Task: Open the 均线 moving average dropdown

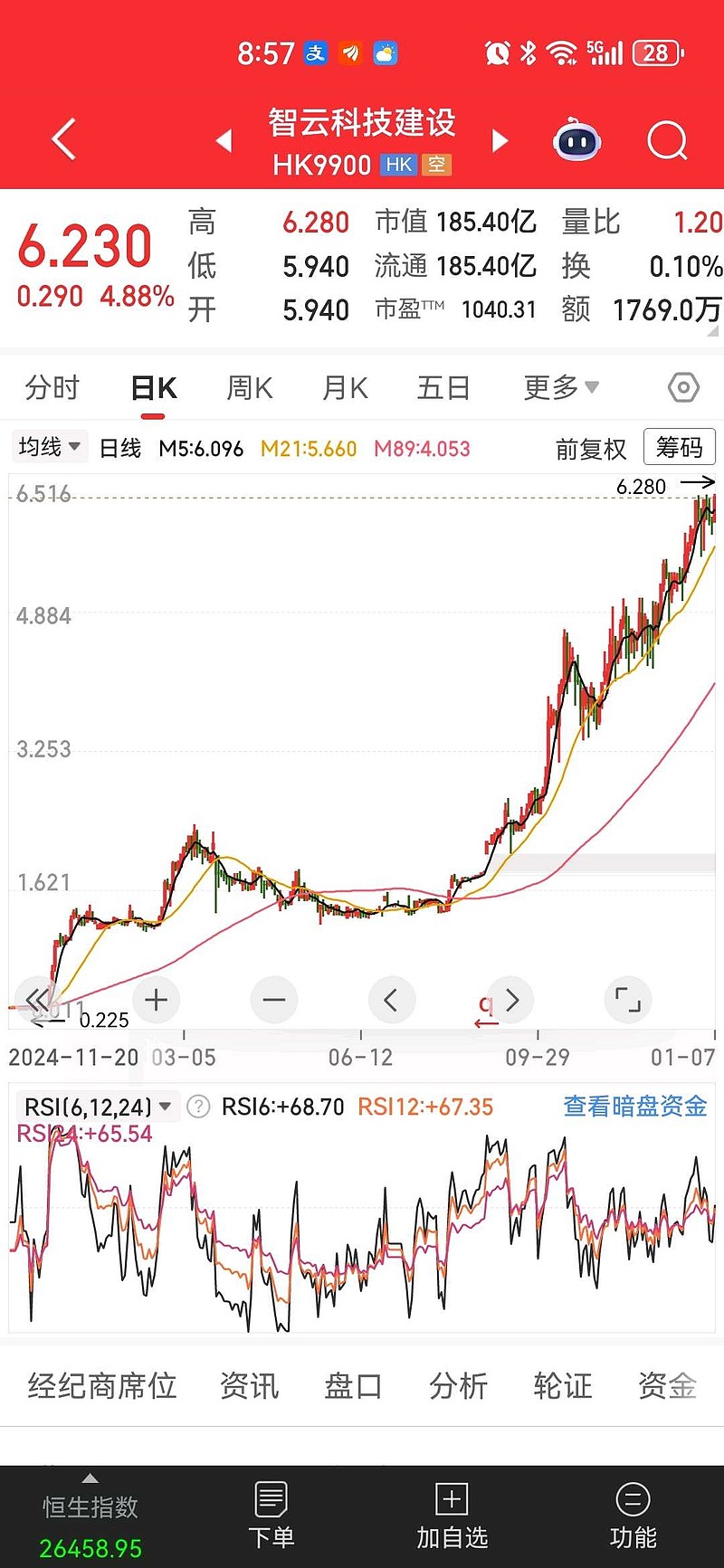Action: coord(49,447)
